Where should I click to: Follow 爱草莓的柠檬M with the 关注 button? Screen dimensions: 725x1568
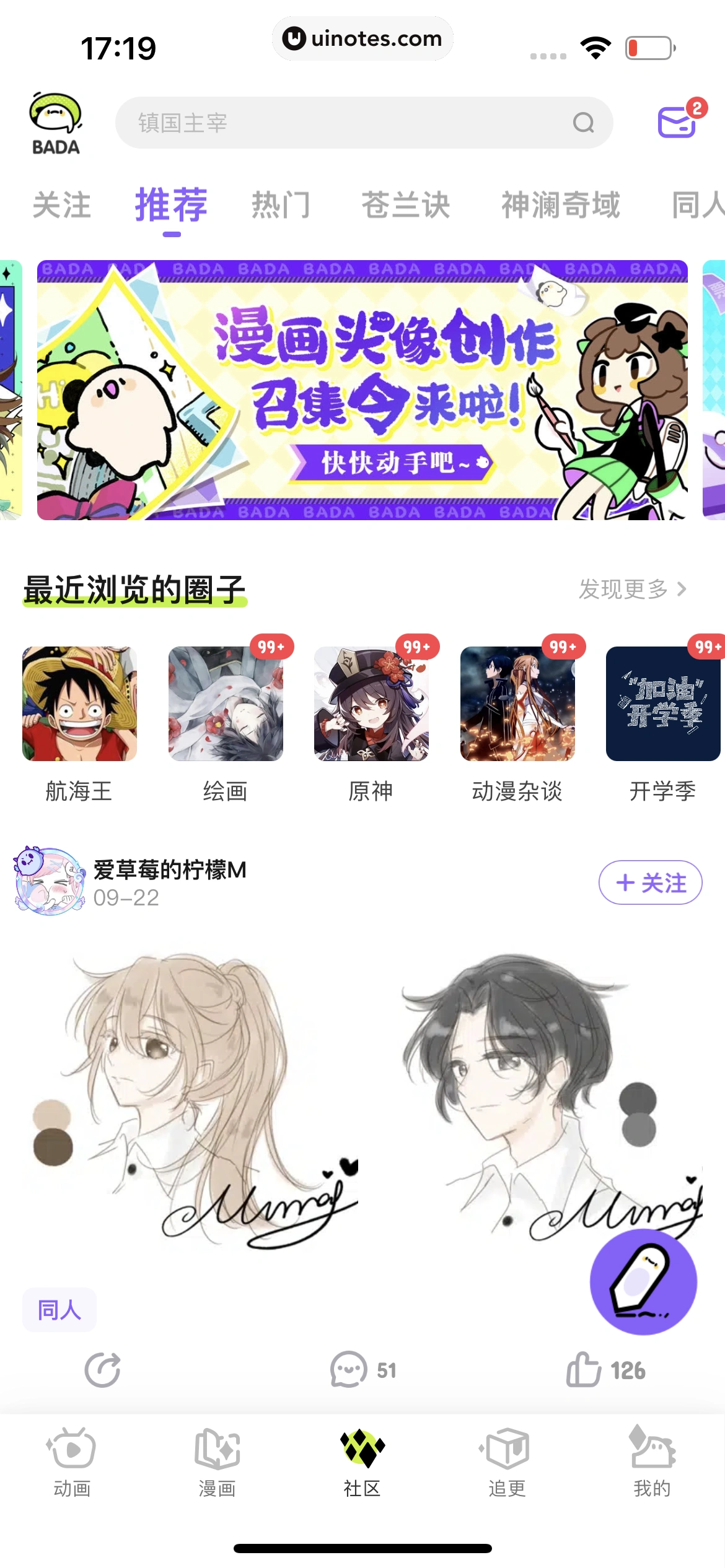pyautogui.click(x=649, y=884)
